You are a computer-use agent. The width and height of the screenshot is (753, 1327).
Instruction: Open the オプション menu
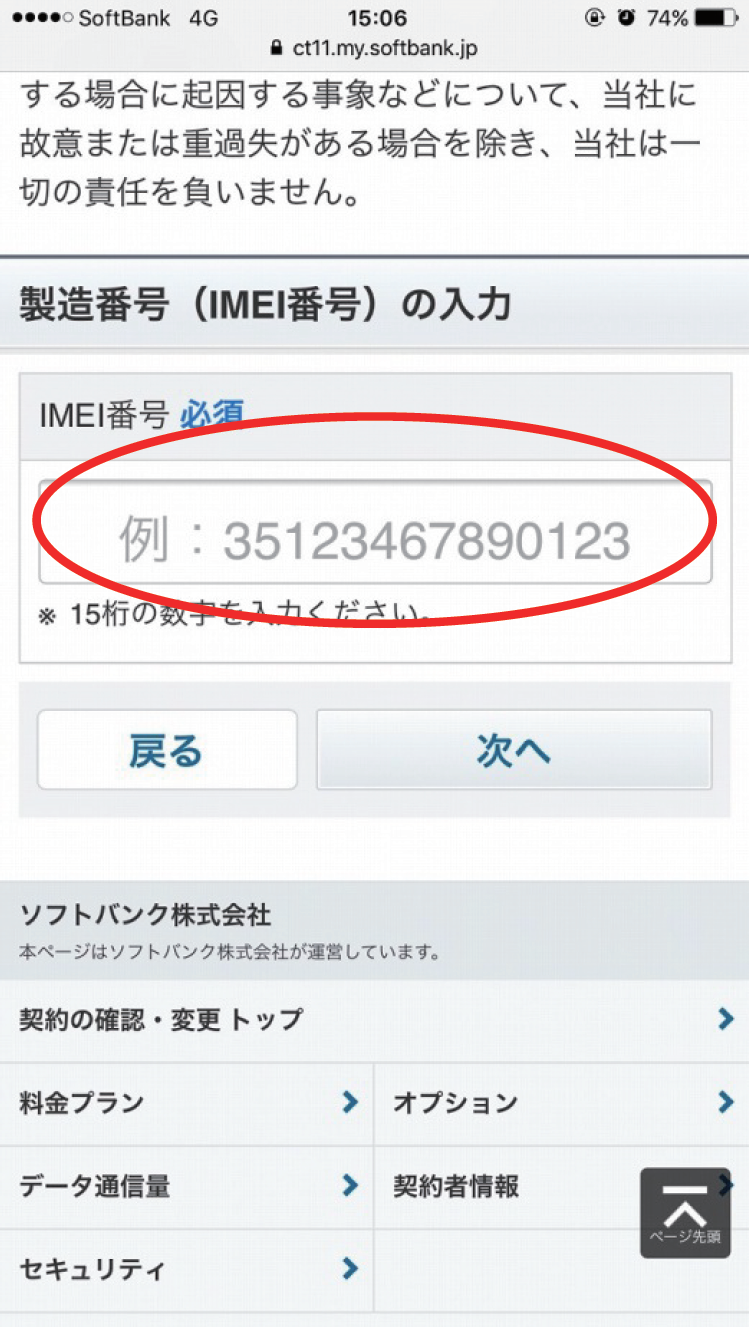(564, 1104)
